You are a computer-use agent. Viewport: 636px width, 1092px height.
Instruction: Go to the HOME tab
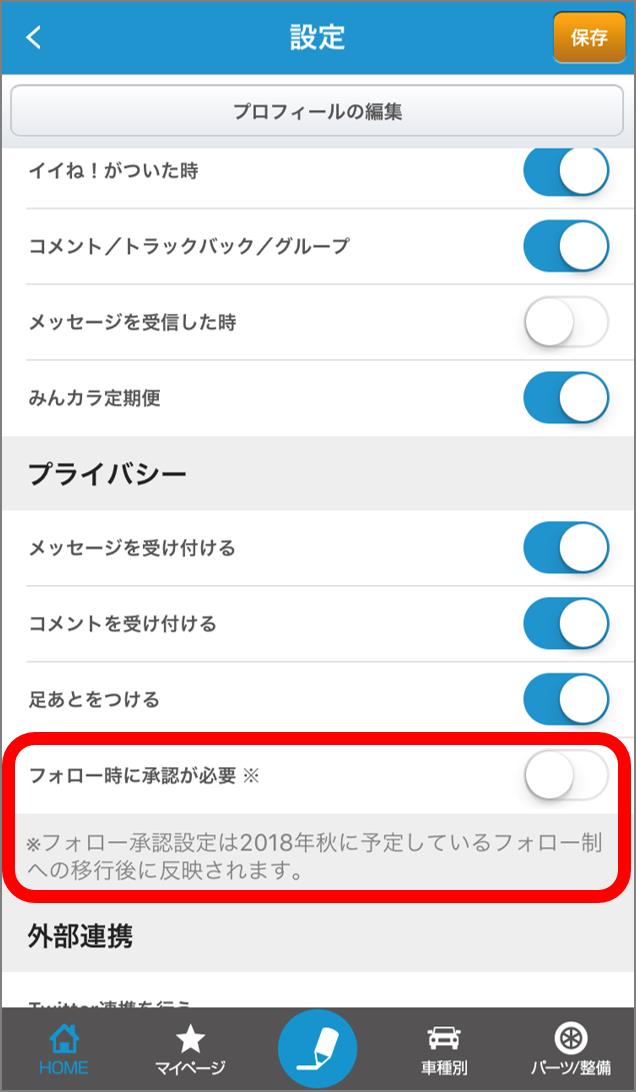[x=63, y=1049]
